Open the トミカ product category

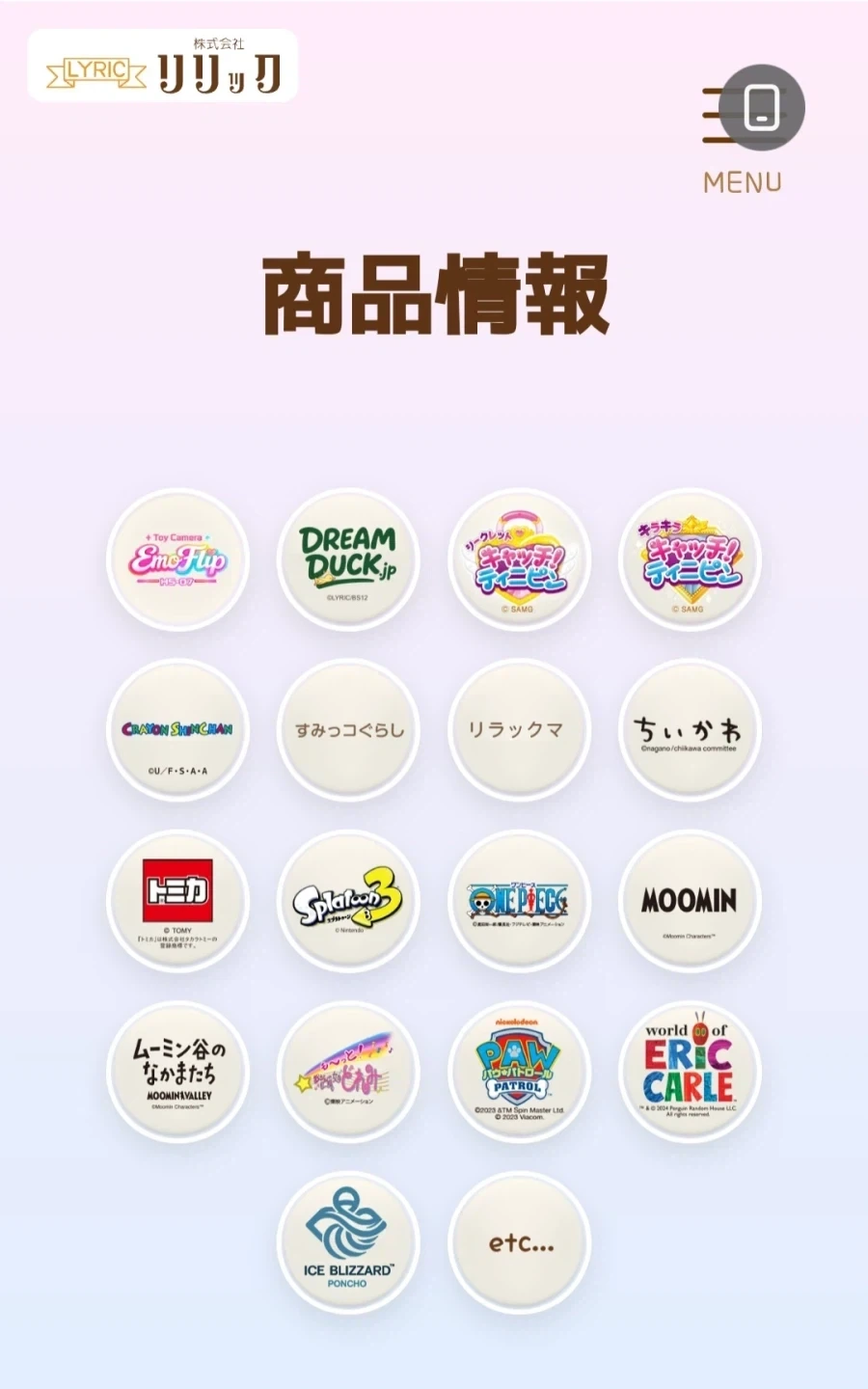click(177, 901)
